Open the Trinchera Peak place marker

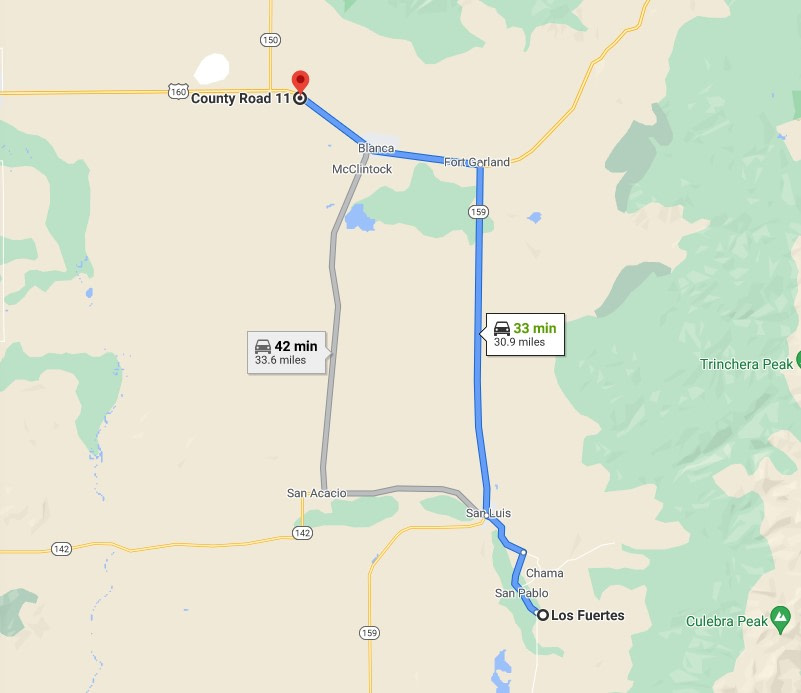[797, 364]
